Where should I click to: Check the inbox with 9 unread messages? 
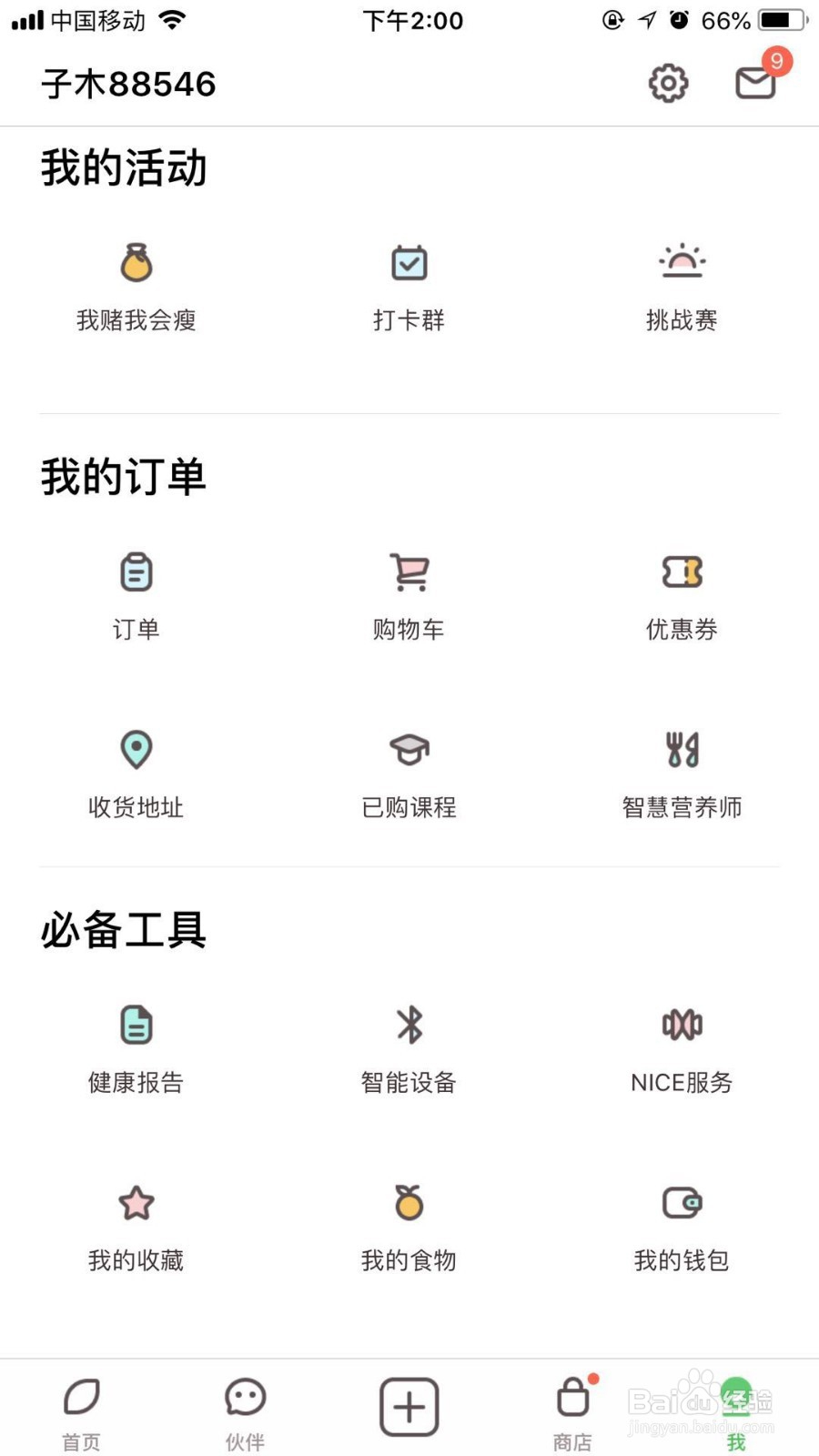tap(754, 84)
